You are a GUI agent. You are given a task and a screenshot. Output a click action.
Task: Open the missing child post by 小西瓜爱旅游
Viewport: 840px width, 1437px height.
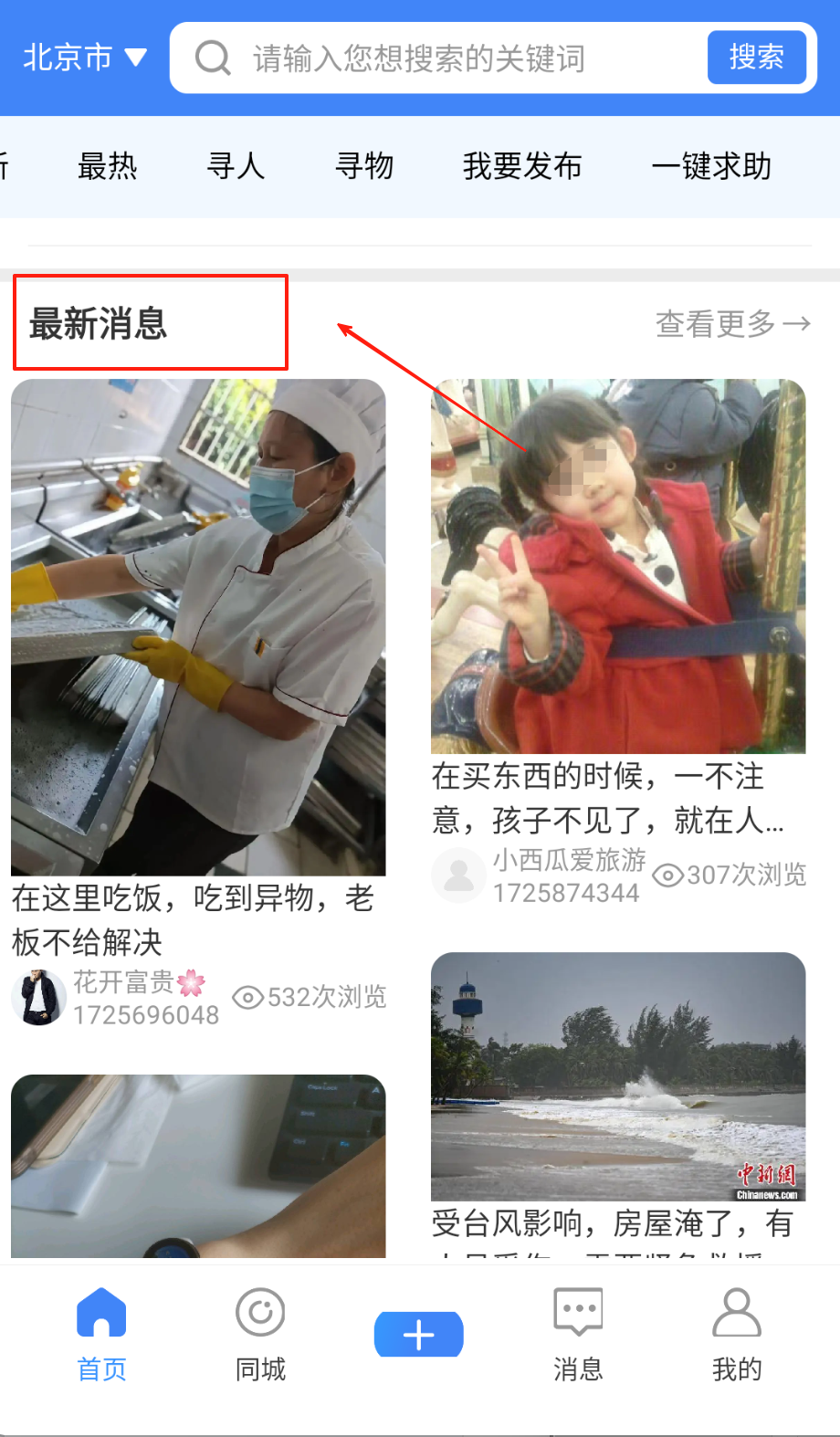point(618,566)
